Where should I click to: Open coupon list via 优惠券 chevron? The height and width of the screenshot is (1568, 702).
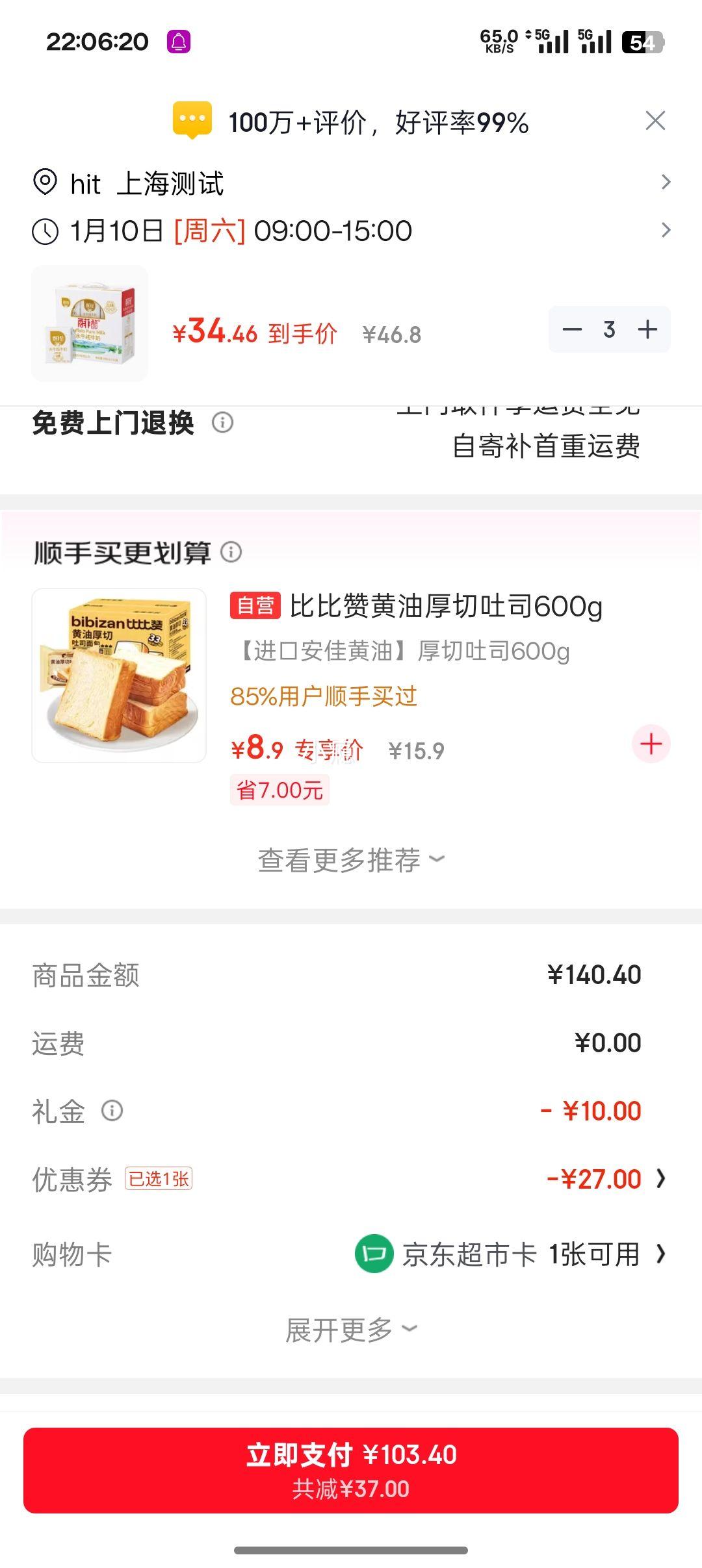662,1179
